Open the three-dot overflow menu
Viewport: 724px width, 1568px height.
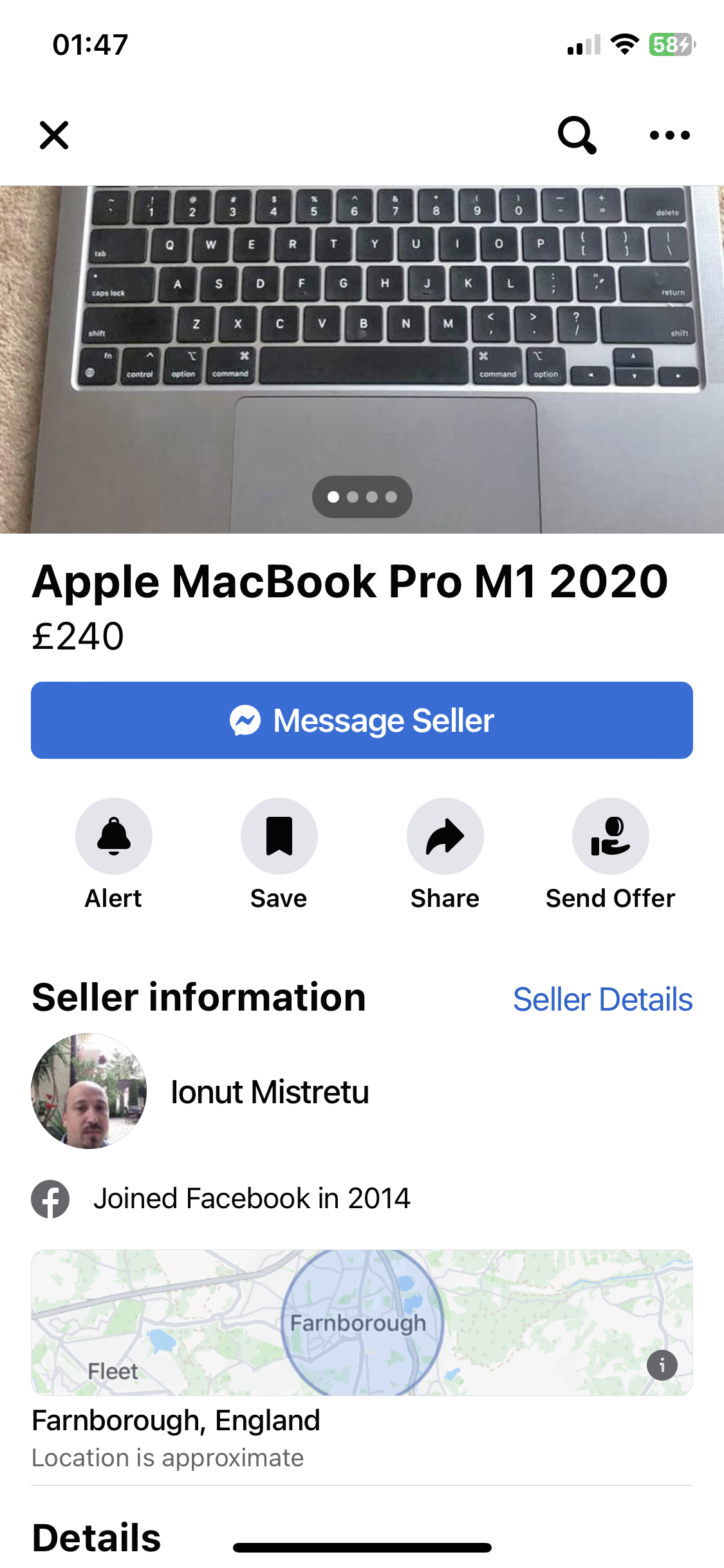[669, 135]
